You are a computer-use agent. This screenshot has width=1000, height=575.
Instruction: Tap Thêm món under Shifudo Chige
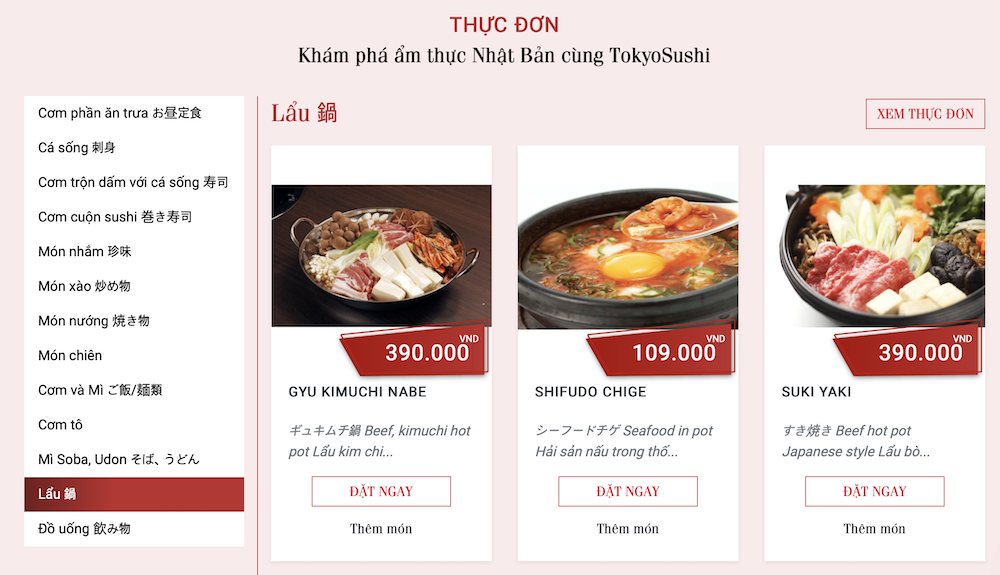(628, 528)
